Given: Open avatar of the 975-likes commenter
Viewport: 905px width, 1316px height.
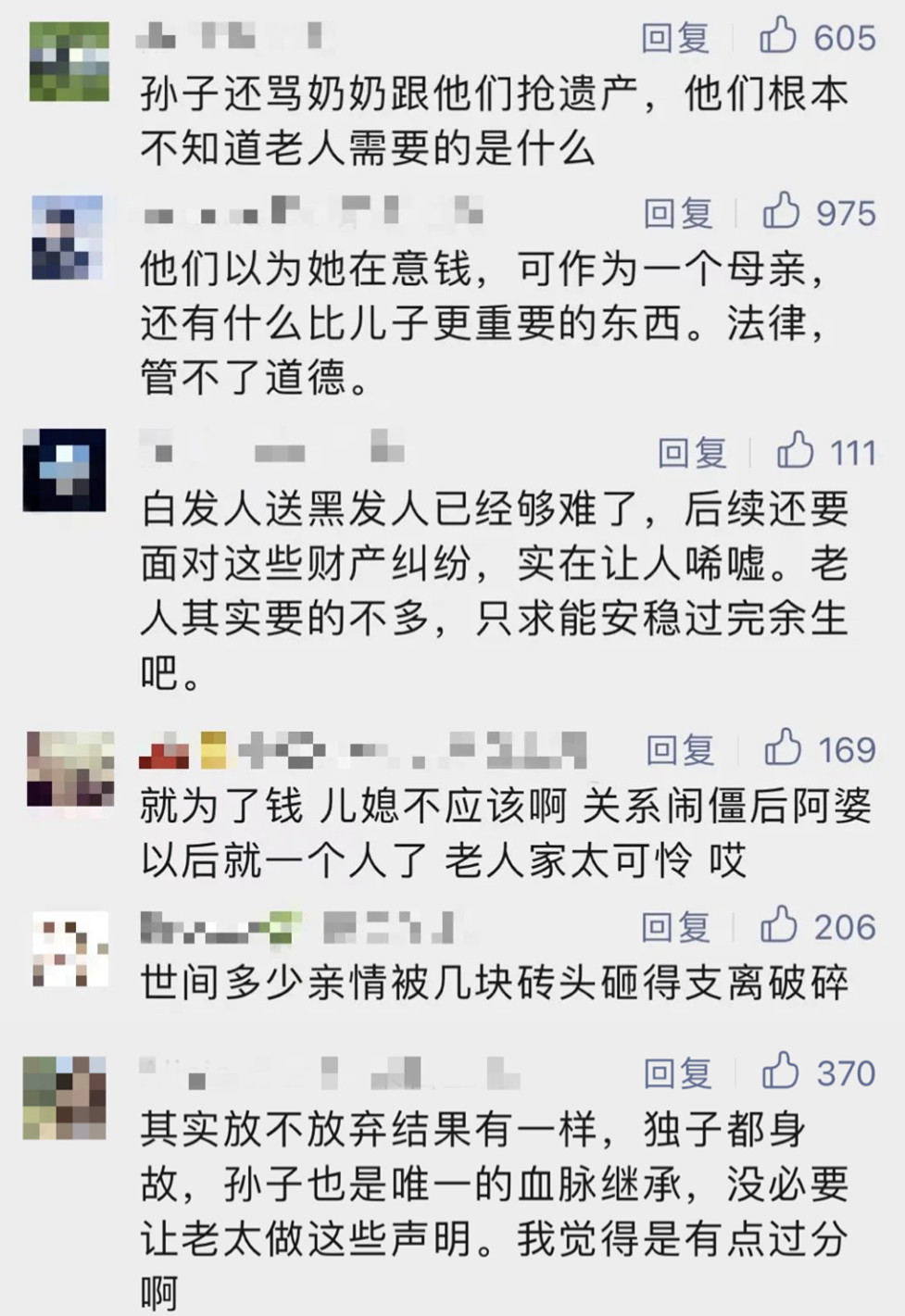Looking at the screenshot, I should tap(67, 238).
